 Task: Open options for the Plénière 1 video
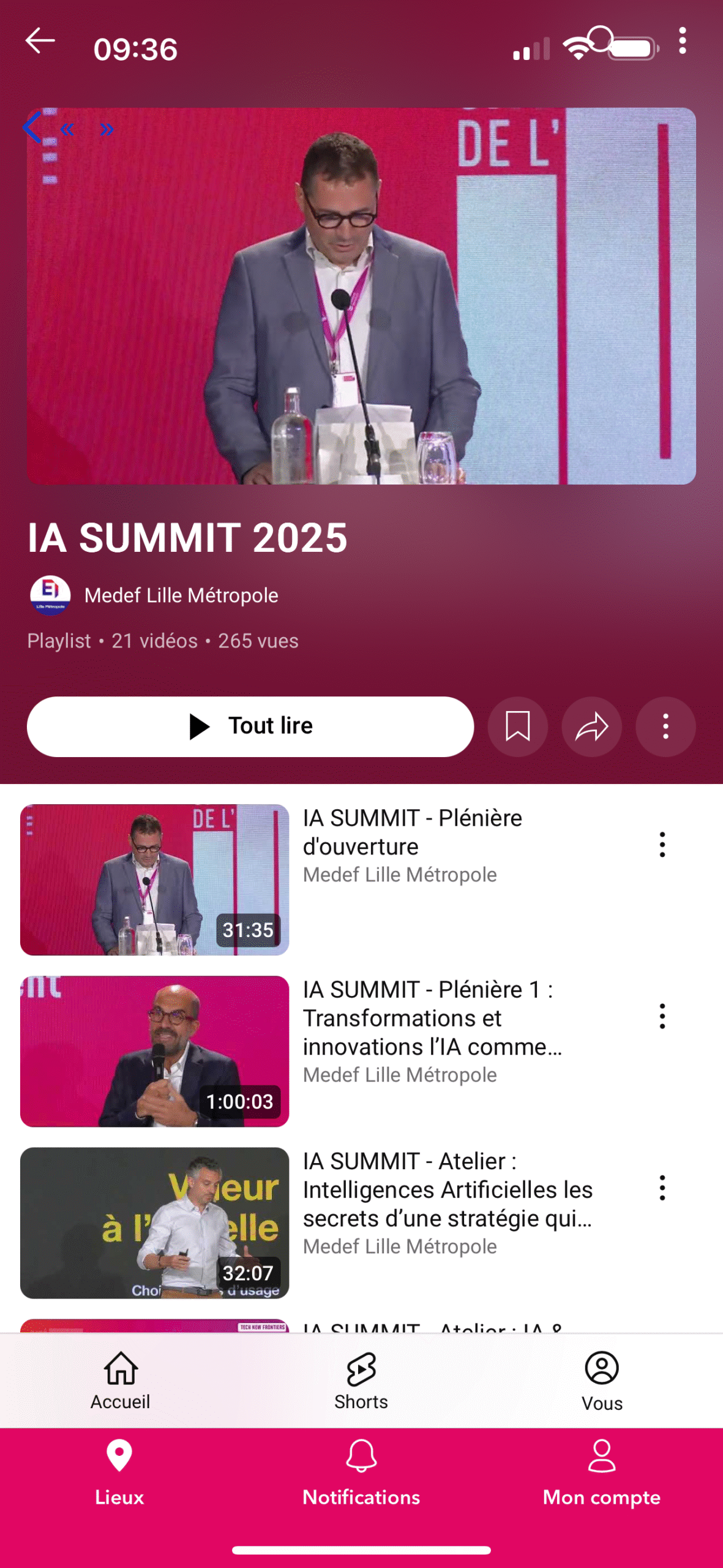(x=662, y=1016)
